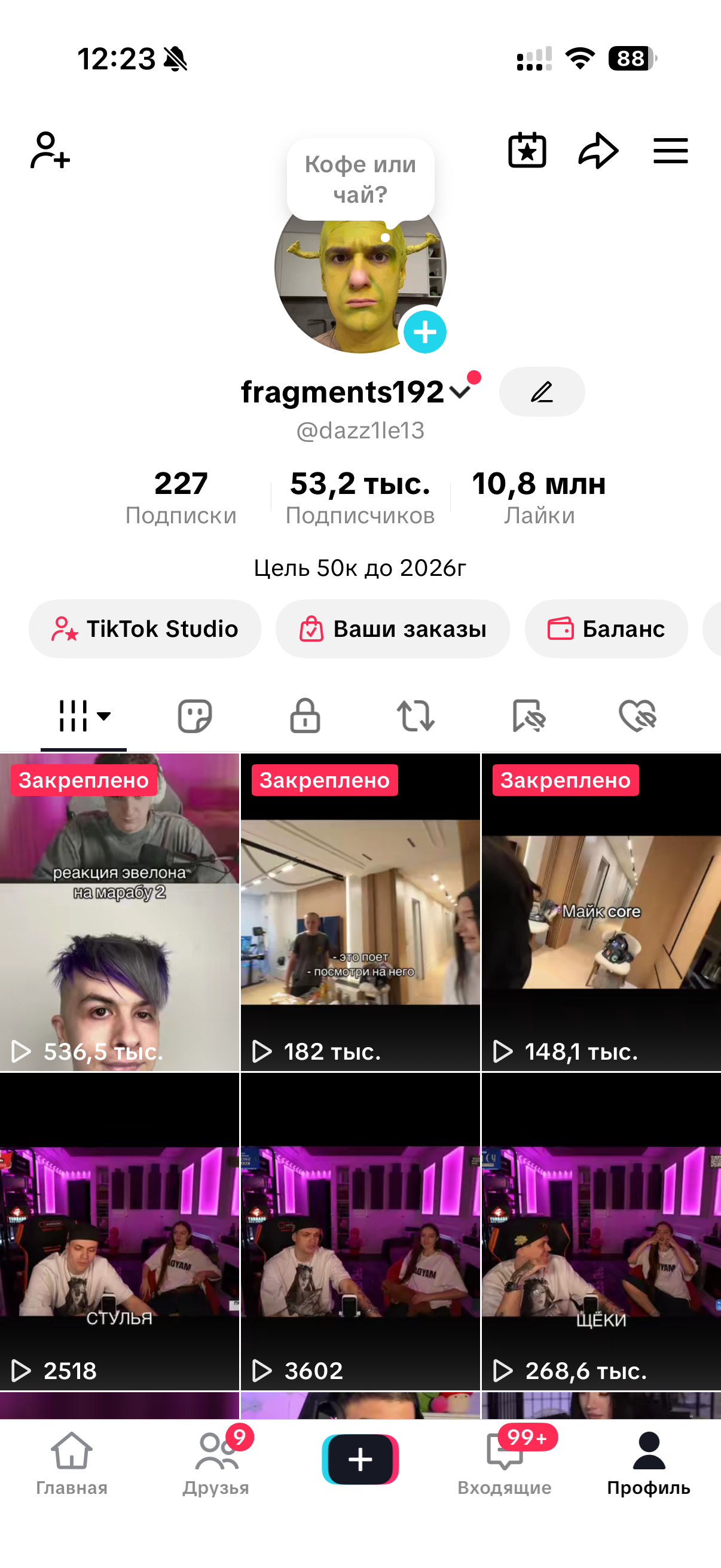This screenshot has width=721, height=1568.
Task: Open the 227 Подписки list
Action: pyautogui.click(x=181, y=497)
